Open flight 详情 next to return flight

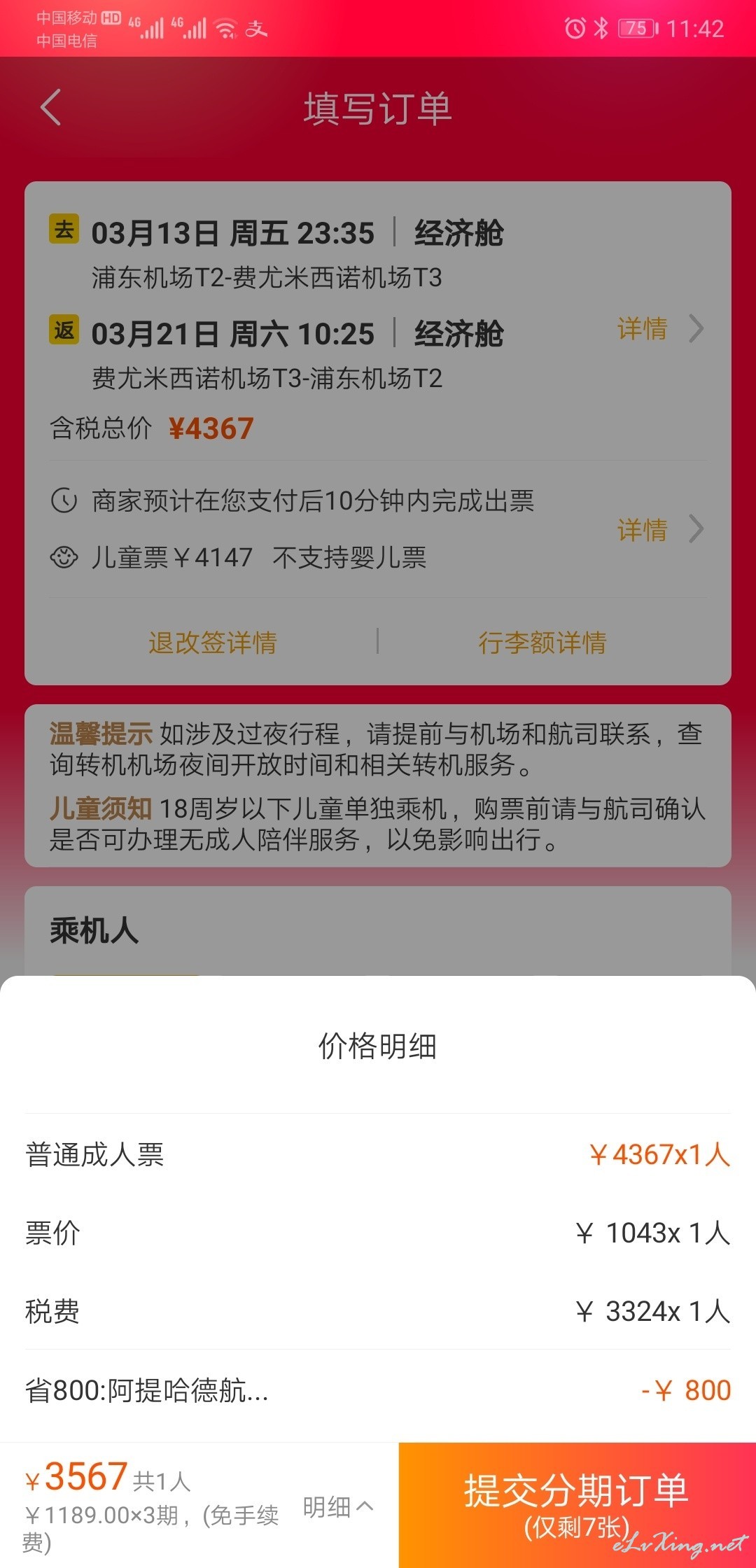[660, 328]
